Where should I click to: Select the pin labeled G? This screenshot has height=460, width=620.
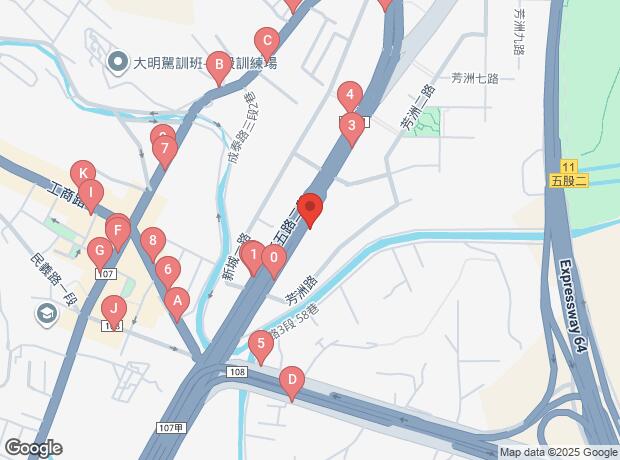coord(98,251)
